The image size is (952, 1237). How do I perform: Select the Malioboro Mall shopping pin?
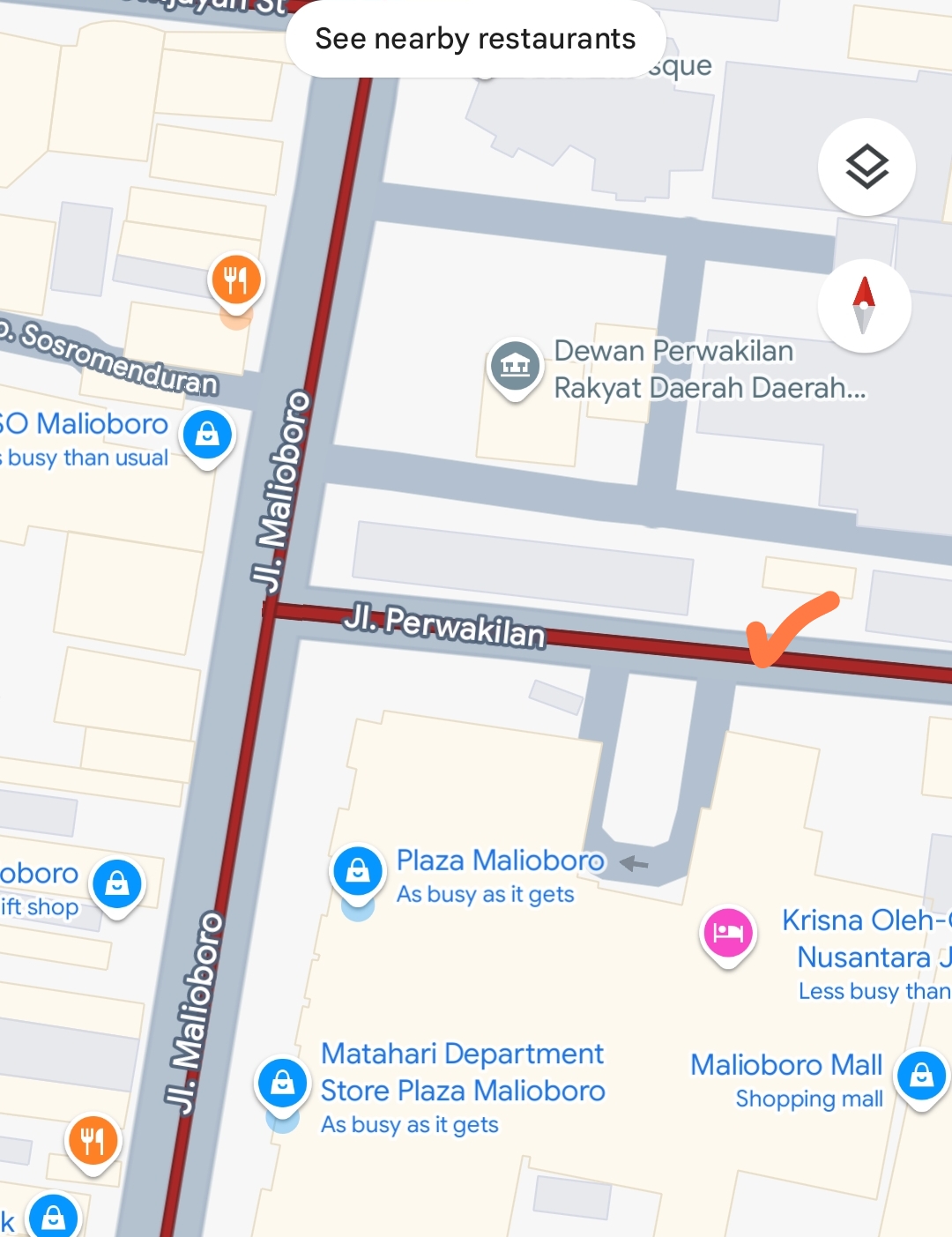921,1076
